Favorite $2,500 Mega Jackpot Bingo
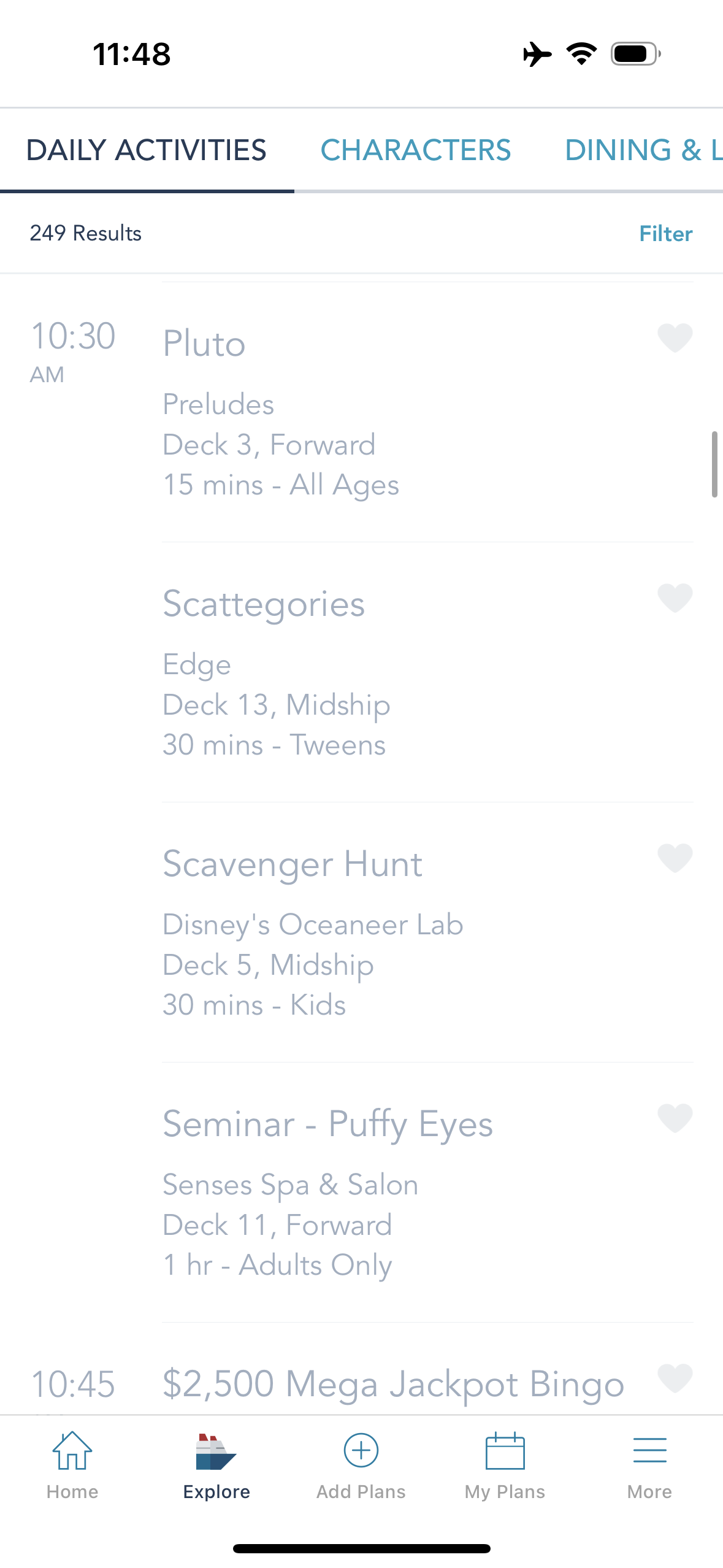723x1568 pixels. 675,1378
